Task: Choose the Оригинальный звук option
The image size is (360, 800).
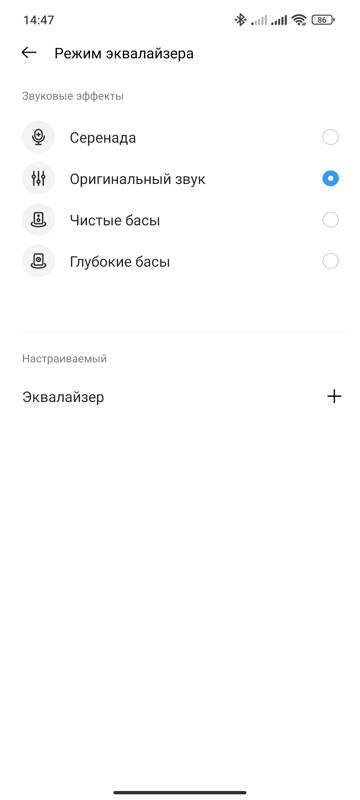Action: coord(180,179)
